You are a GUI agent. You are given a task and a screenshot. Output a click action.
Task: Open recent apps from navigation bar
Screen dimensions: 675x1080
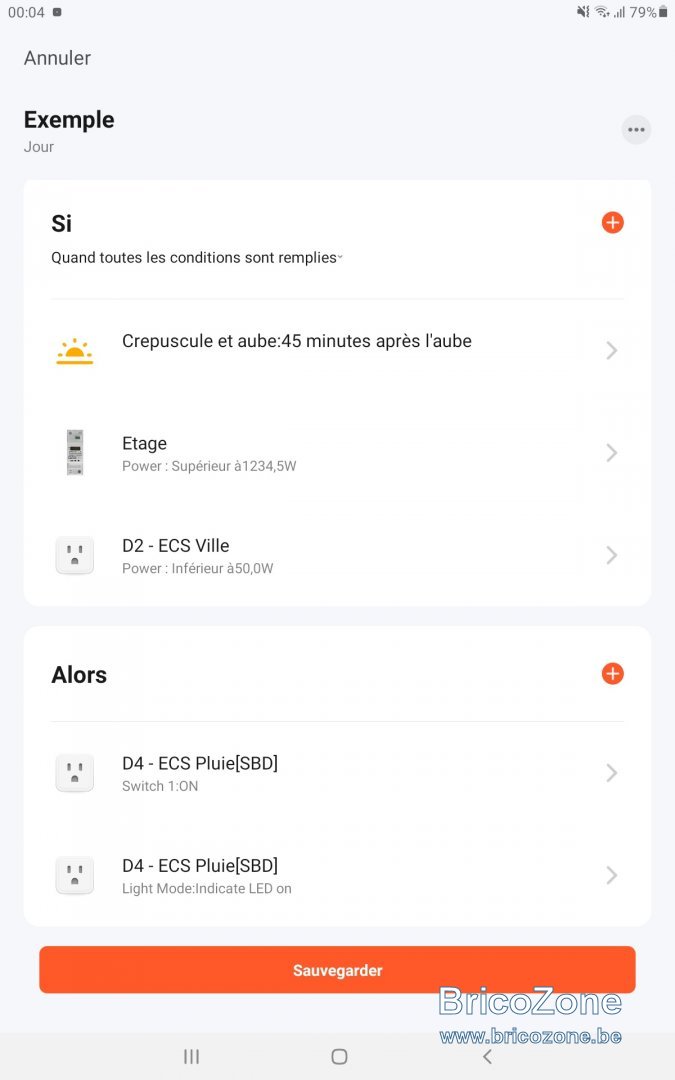(x=191, y=1057)
